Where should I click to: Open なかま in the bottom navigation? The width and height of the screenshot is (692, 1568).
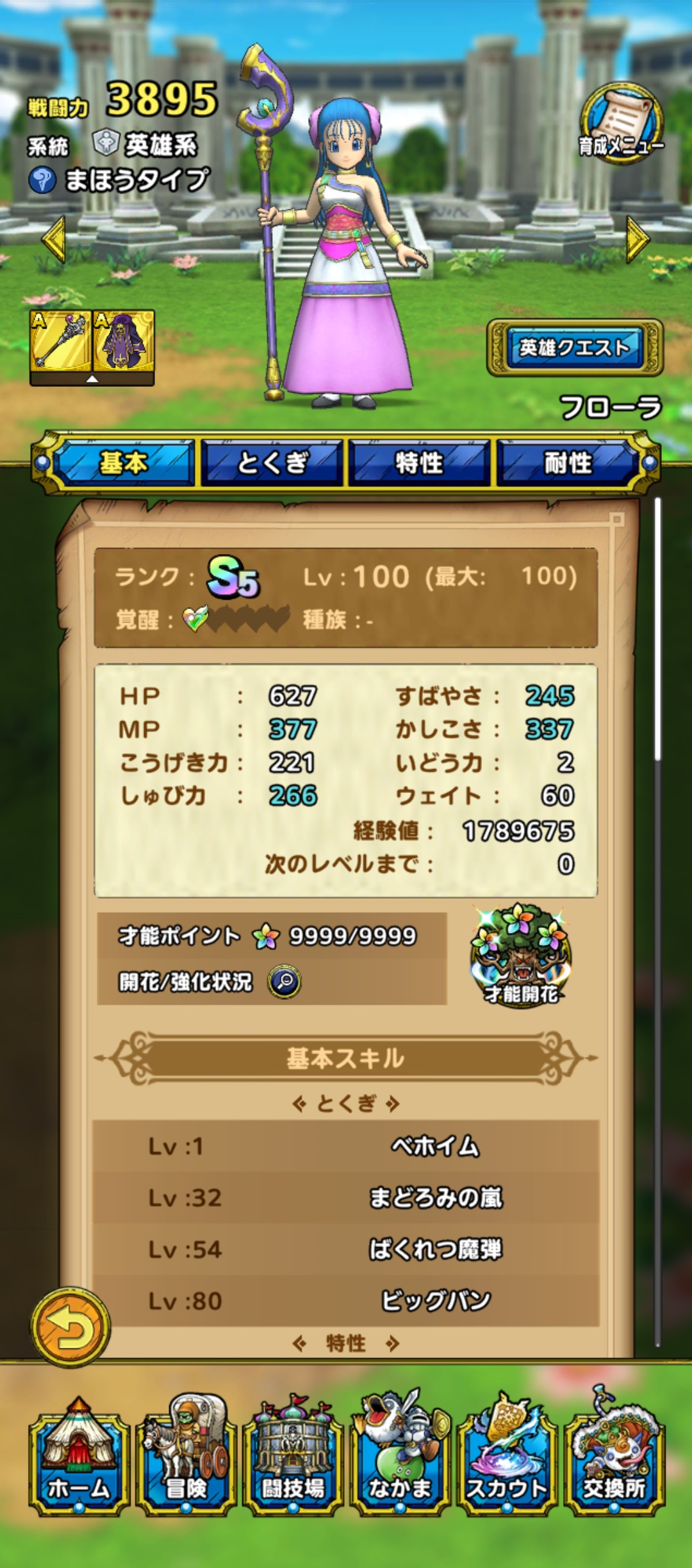(400, 1457)
